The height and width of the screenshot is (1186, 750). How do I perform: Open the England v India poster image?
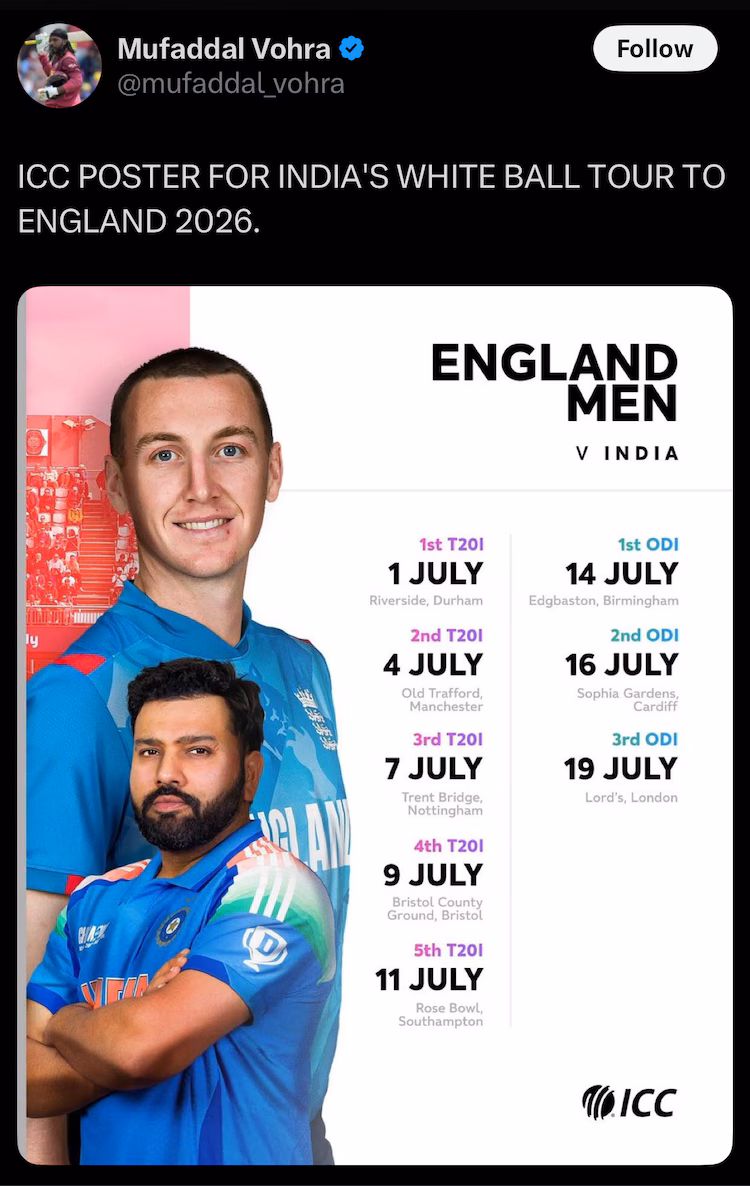375,725
